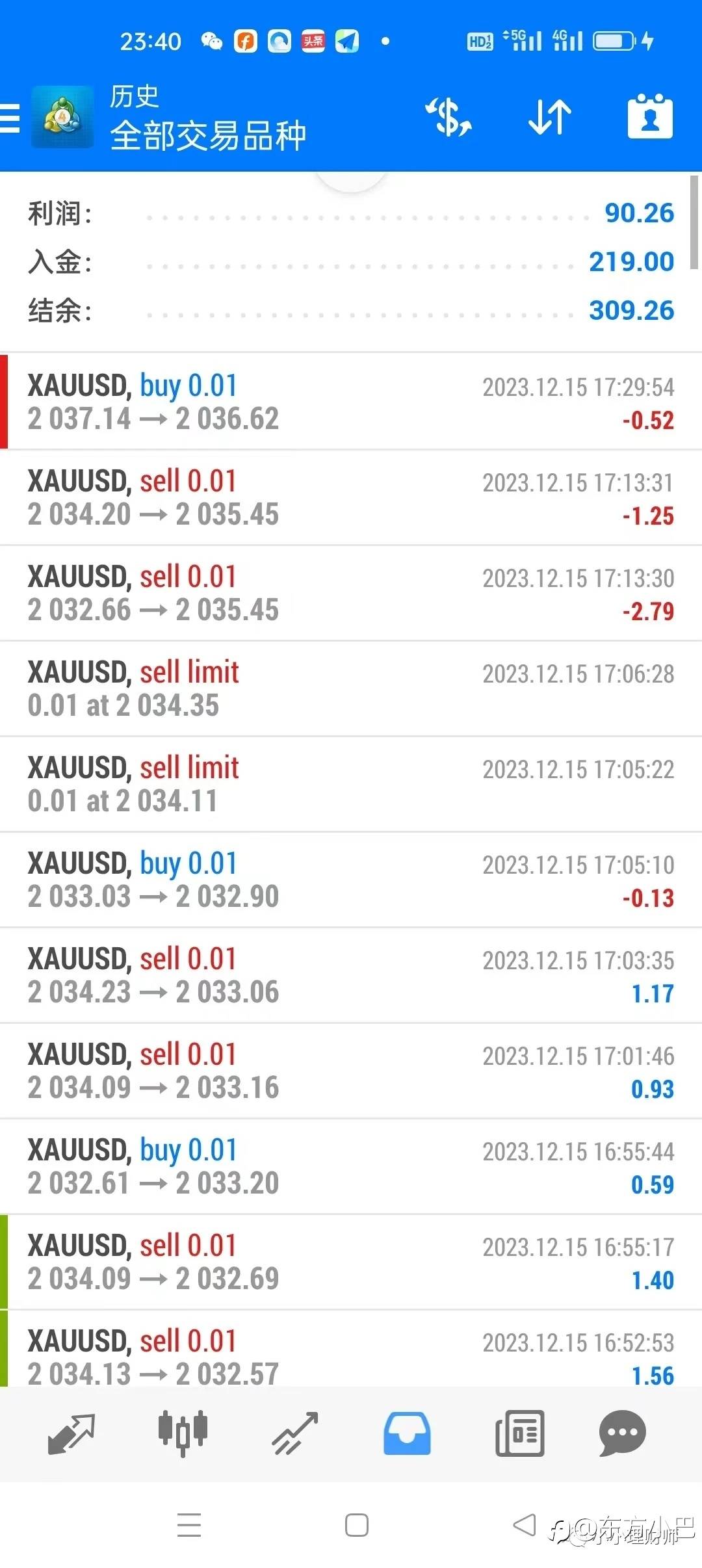Screen dimensions: 702x1568
Task: Open the sell limit order at 2 034.11
Action: tap(351, 784)
